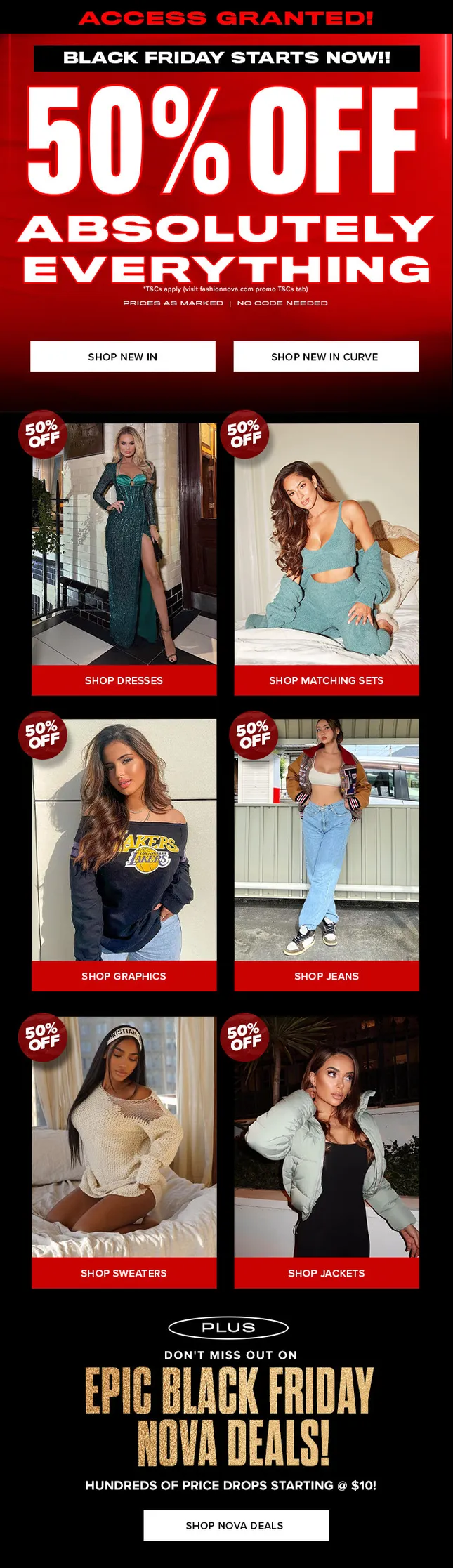Open the Shop Matching Sets category
Image resolution: width=453 pixels, height=1568 pixels.
point(327,680)
